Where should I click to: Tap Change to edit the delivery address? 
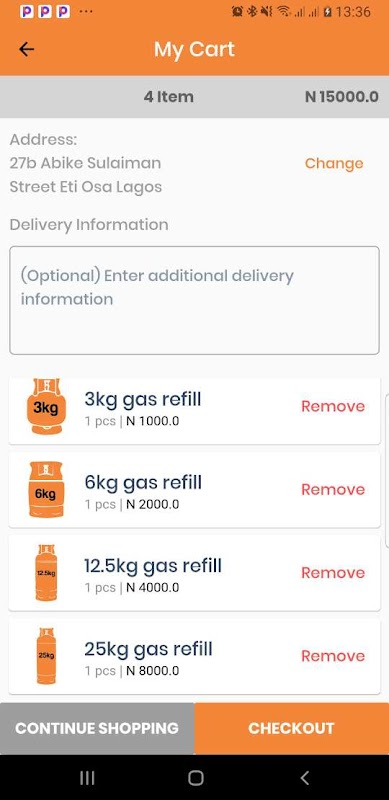click(334, 163)
